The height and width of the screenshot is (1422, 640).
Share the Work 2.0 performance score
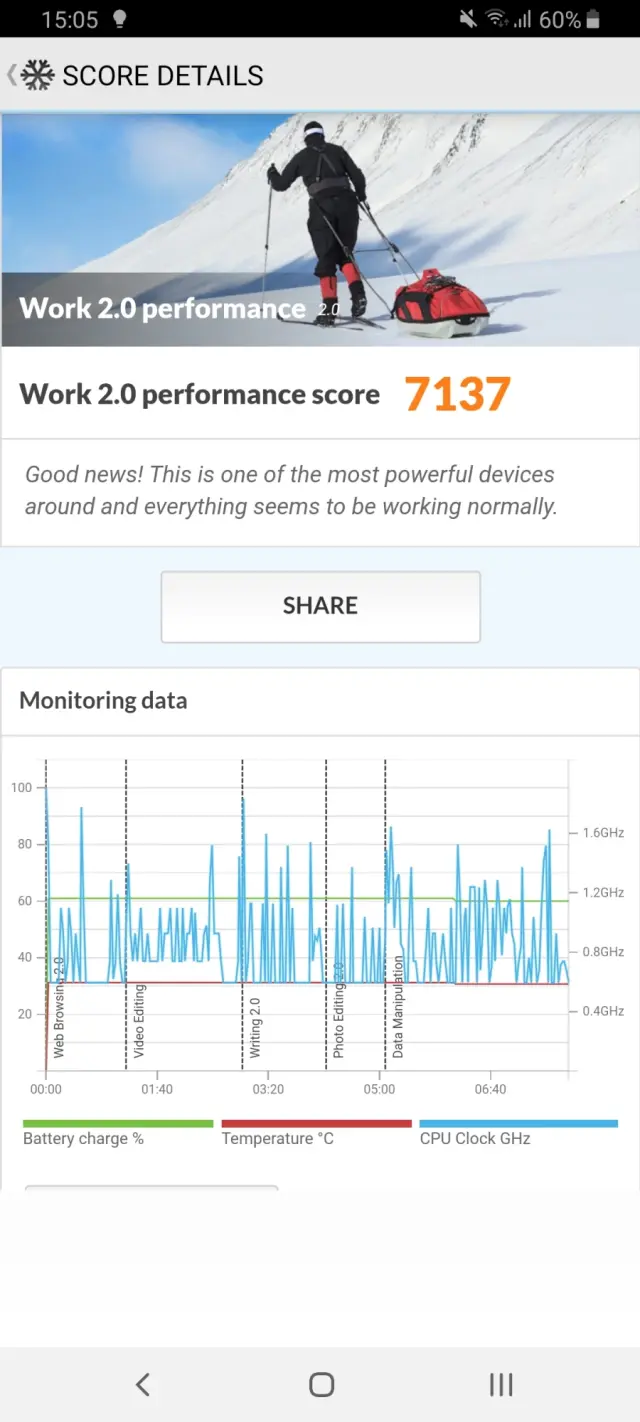coord(320,606)
